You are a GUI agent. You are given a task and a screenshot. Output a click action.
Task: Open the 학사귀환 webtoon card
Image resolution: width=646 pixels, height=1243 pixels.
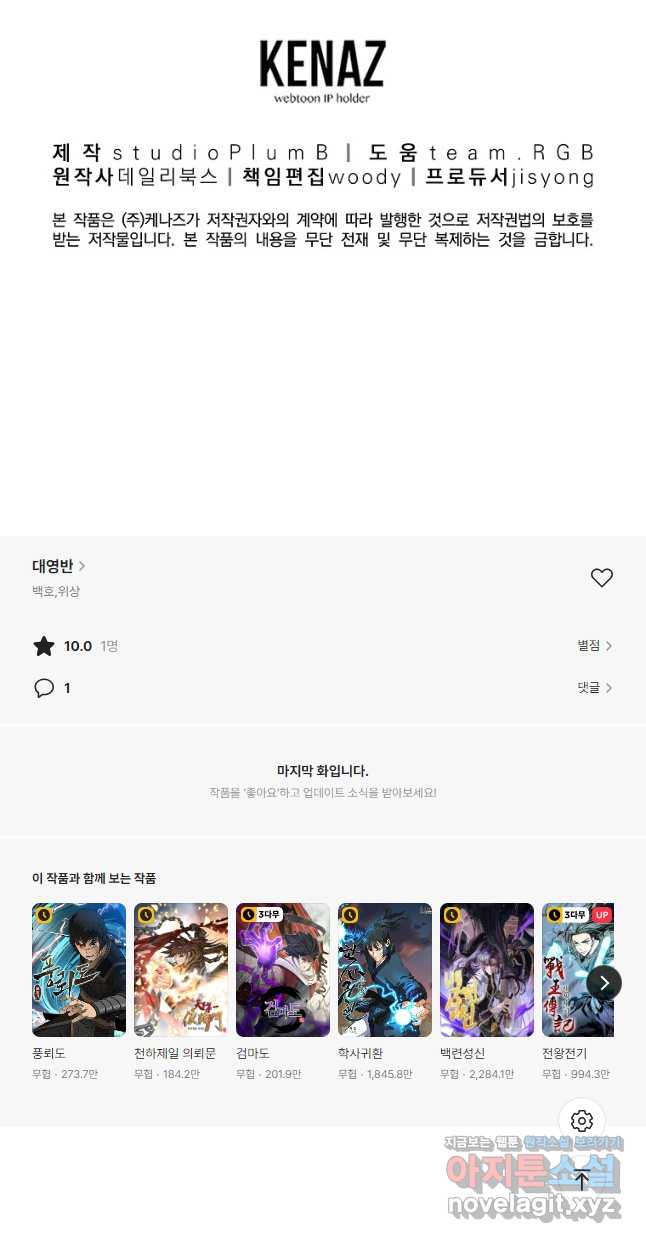point(385,970)
